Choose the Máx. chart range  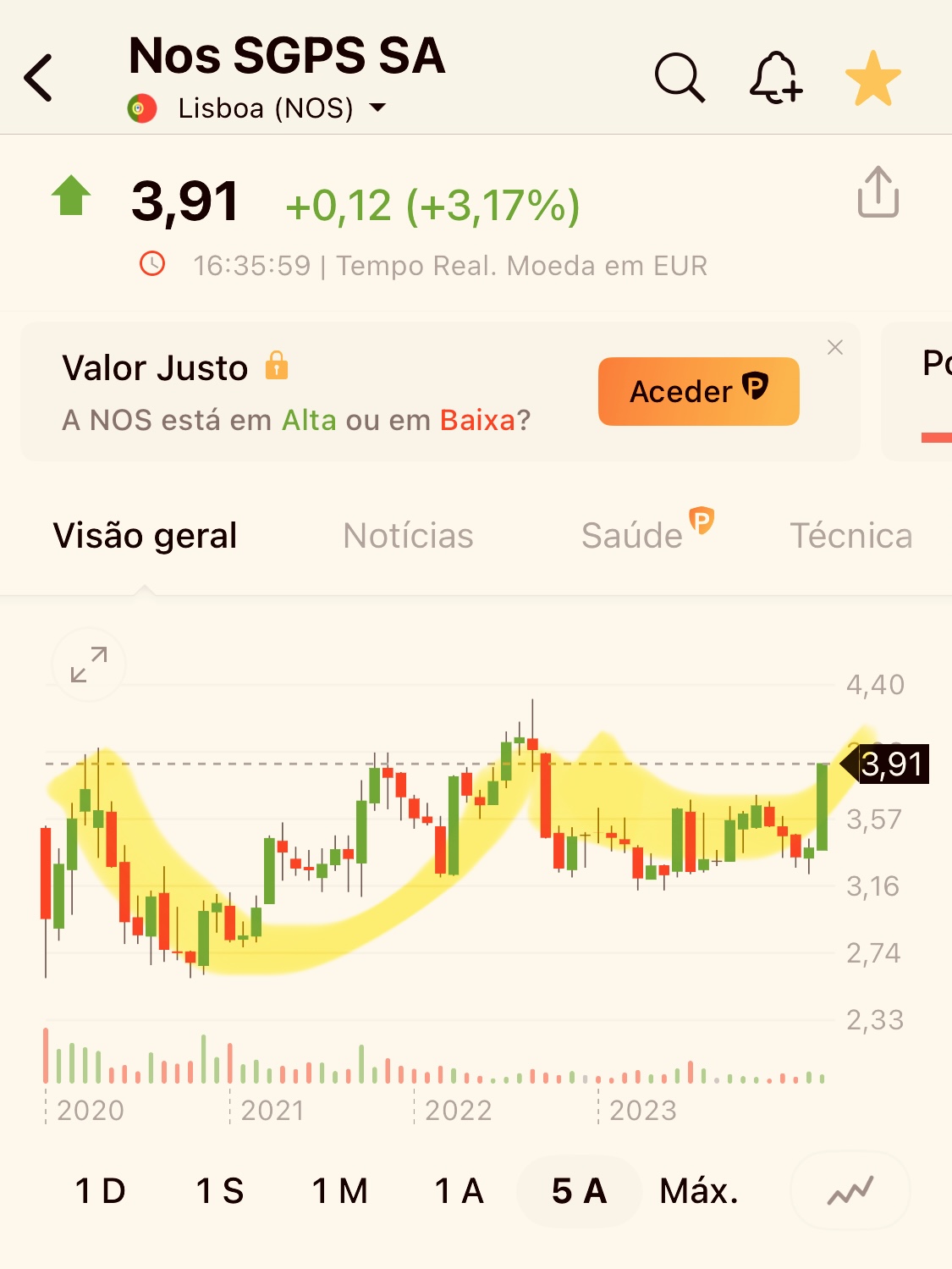point(699,1191)
